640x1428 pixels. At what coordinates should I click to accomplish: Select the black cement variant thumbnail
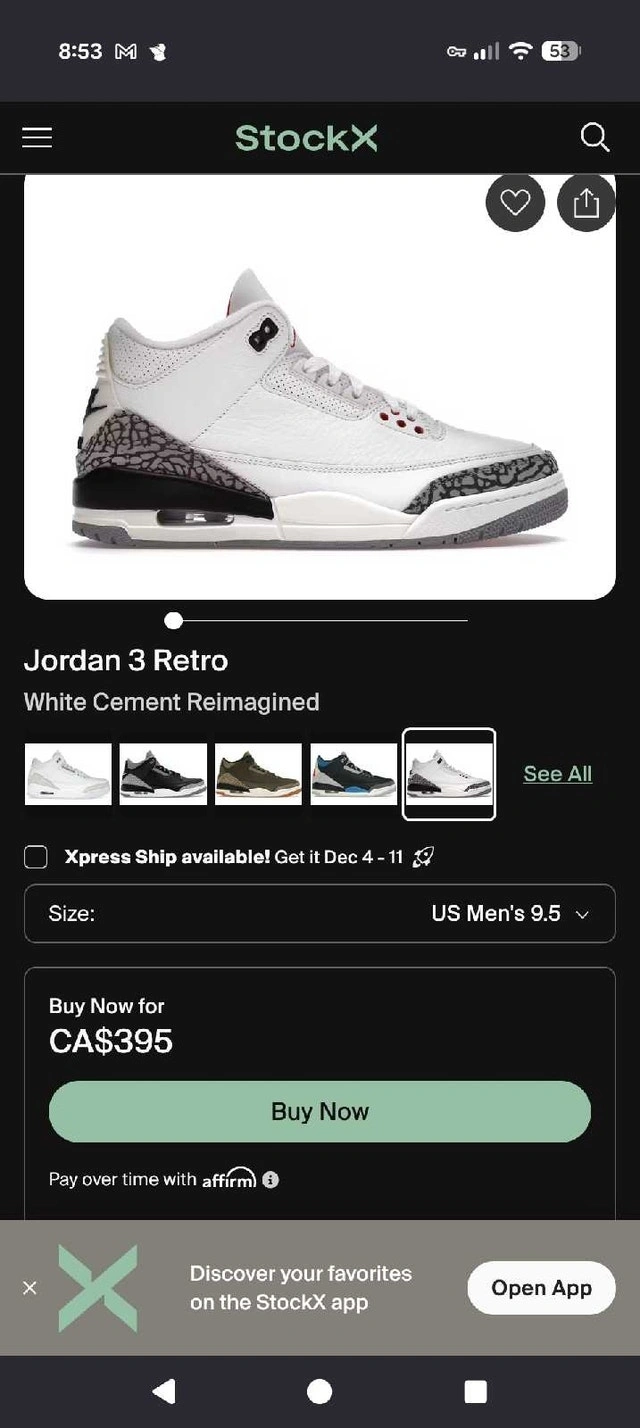pyautogui.click(x=163, y=774)
